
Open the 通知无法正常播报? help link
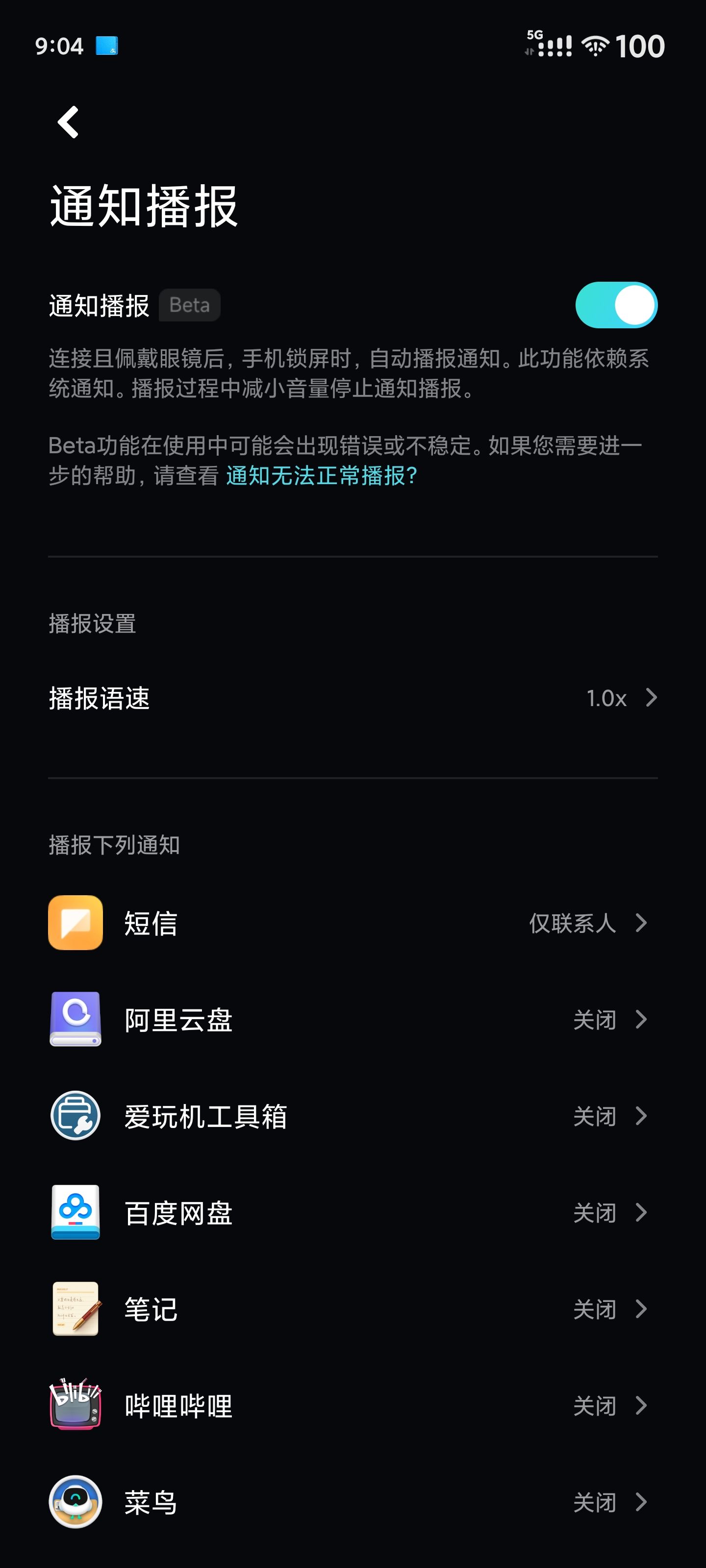321,476
